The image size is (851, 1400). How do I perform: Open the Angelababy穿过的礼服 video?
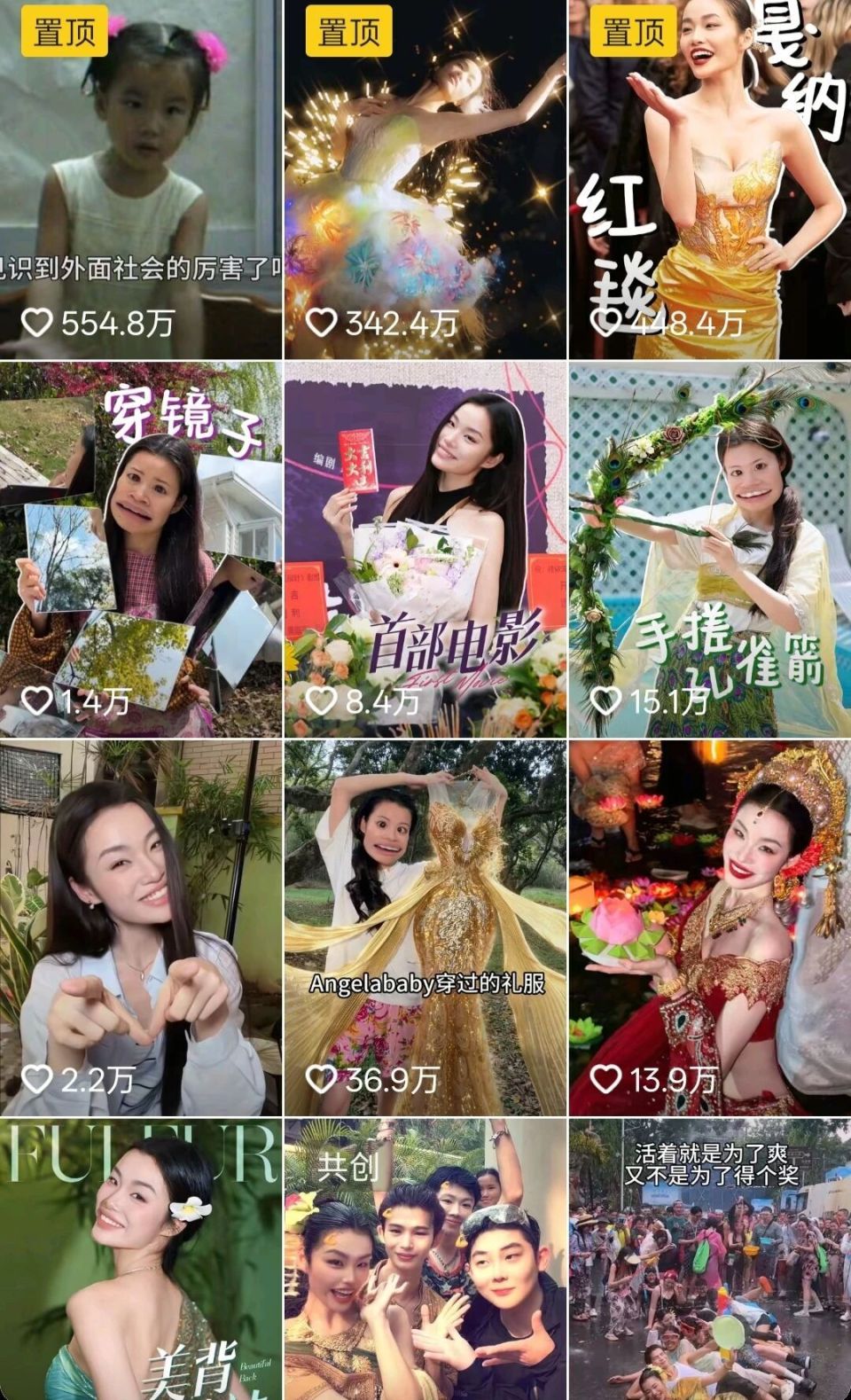(x=425, y=927)
